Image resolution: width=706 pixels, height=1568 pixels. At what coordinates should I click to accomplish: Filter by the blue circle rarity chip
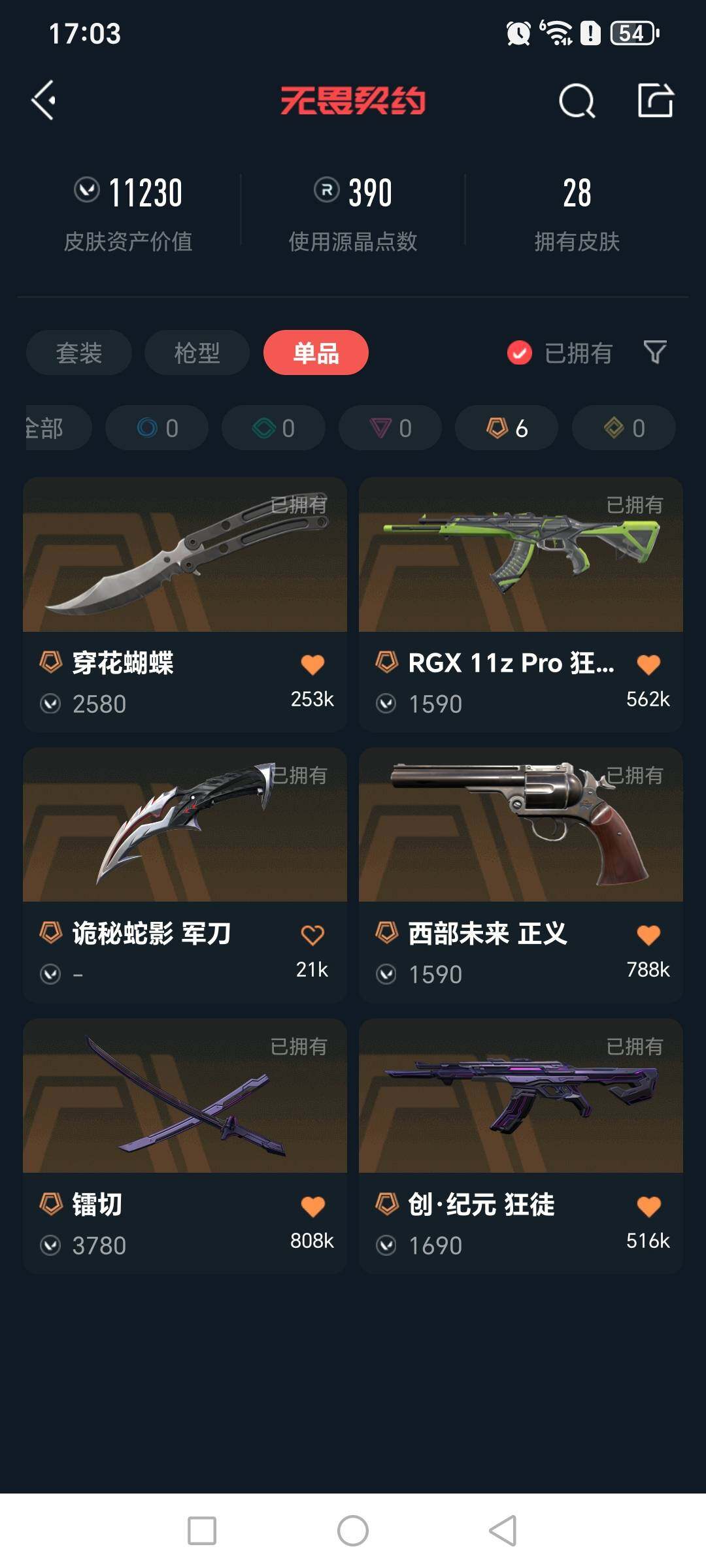pyautogui.click(x=157, y=428)
